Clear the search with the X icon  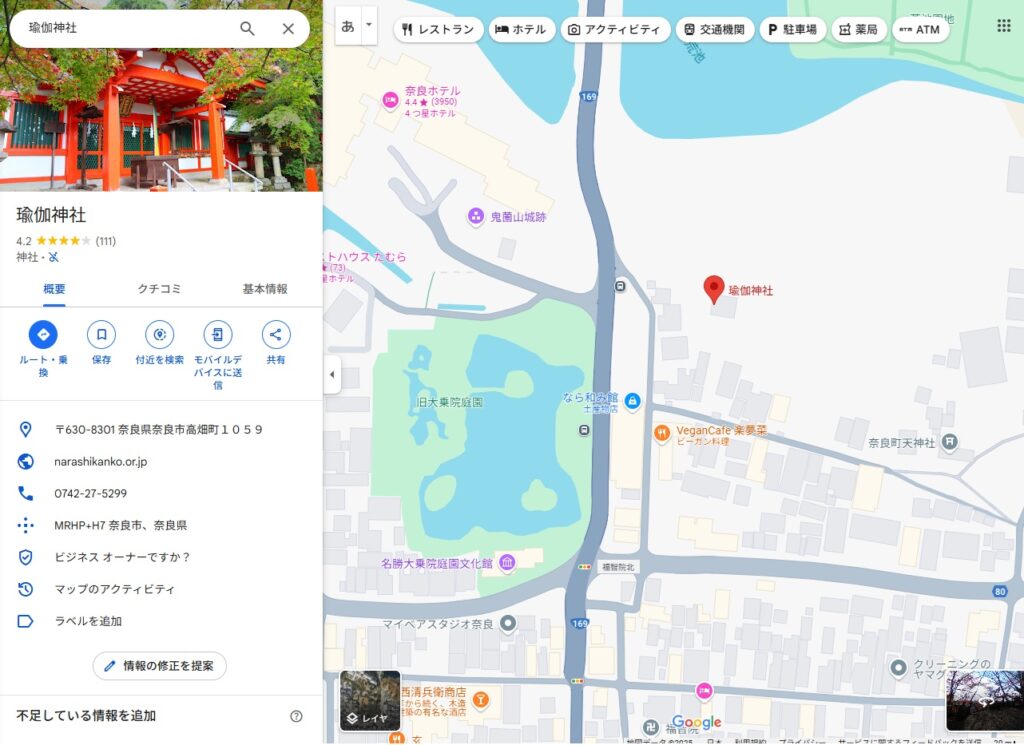288,29
